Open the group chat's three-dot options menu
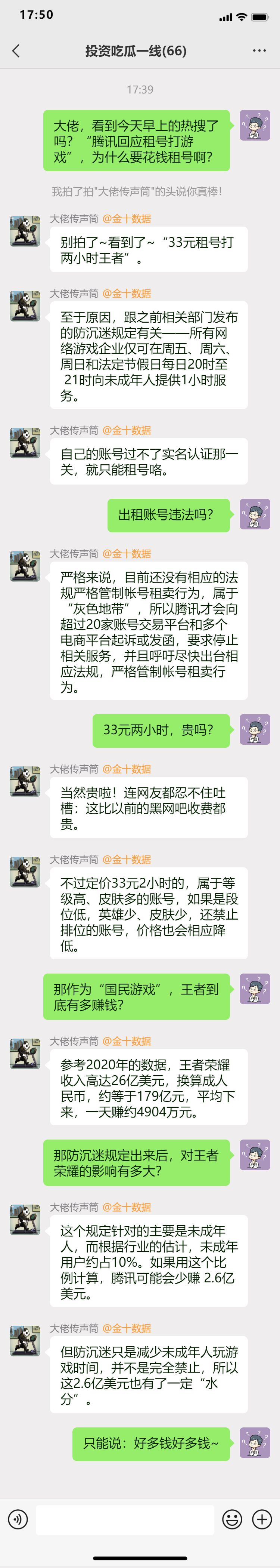280x1568 pixels. click(259, 51)
